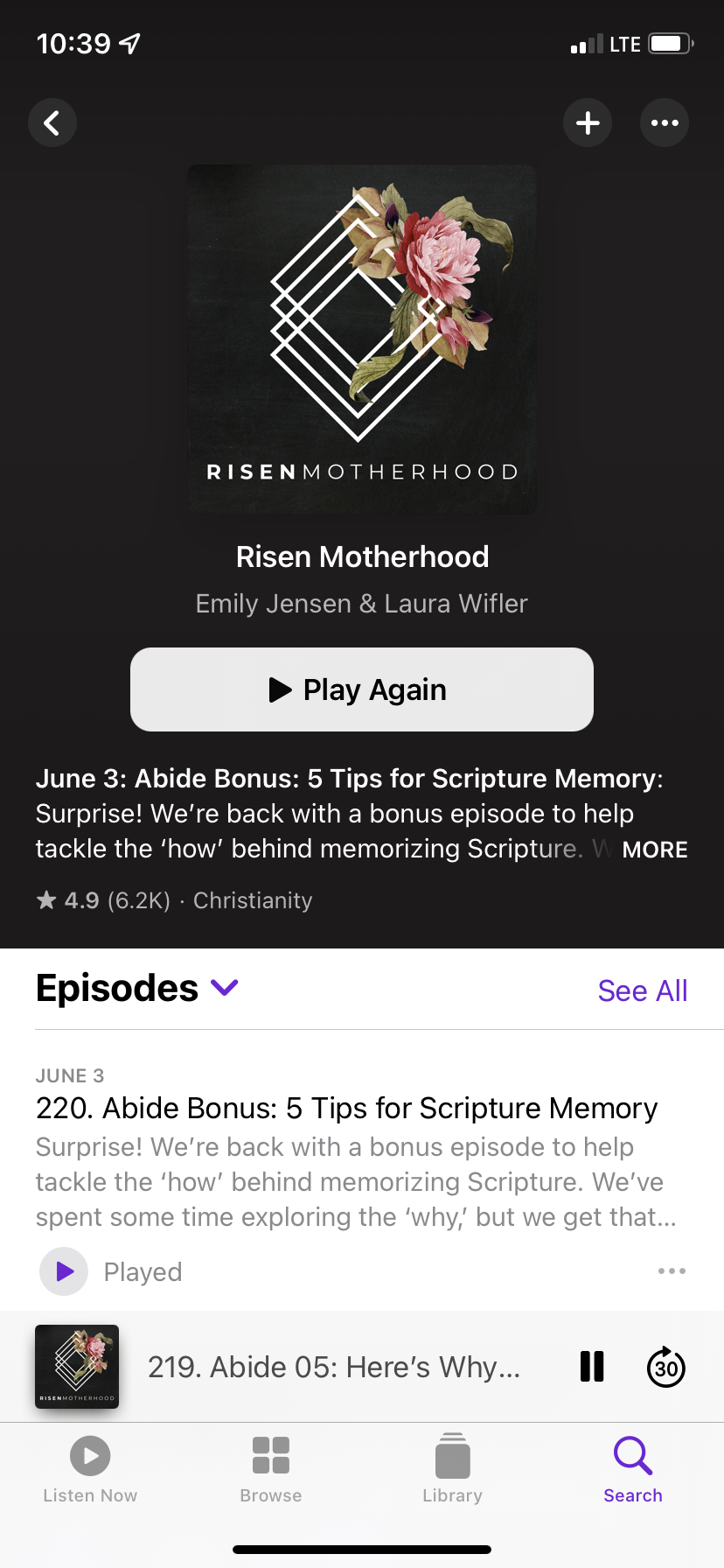Expand the description with MORE

click(x=655, y=850)
